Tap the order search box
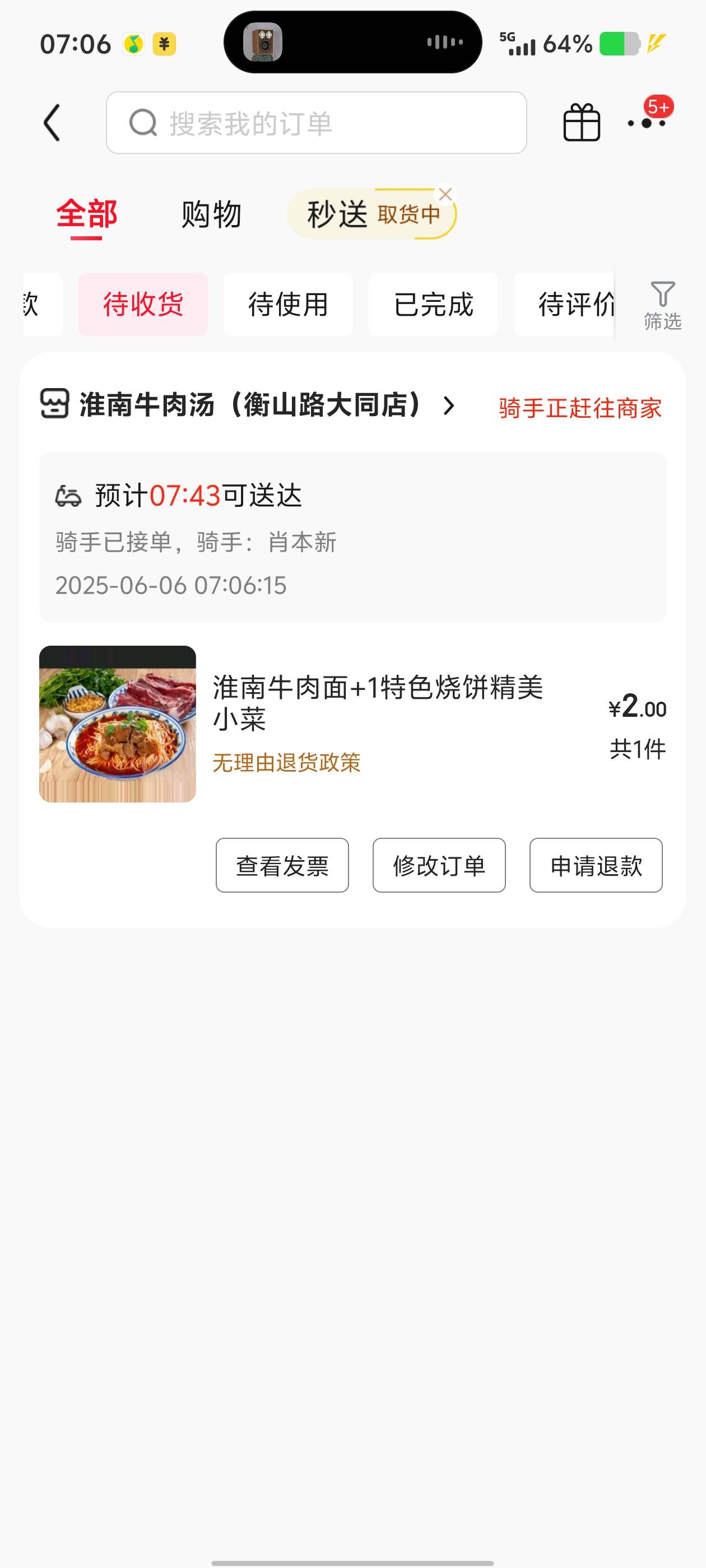The image size is (706, 1568). 316,123
